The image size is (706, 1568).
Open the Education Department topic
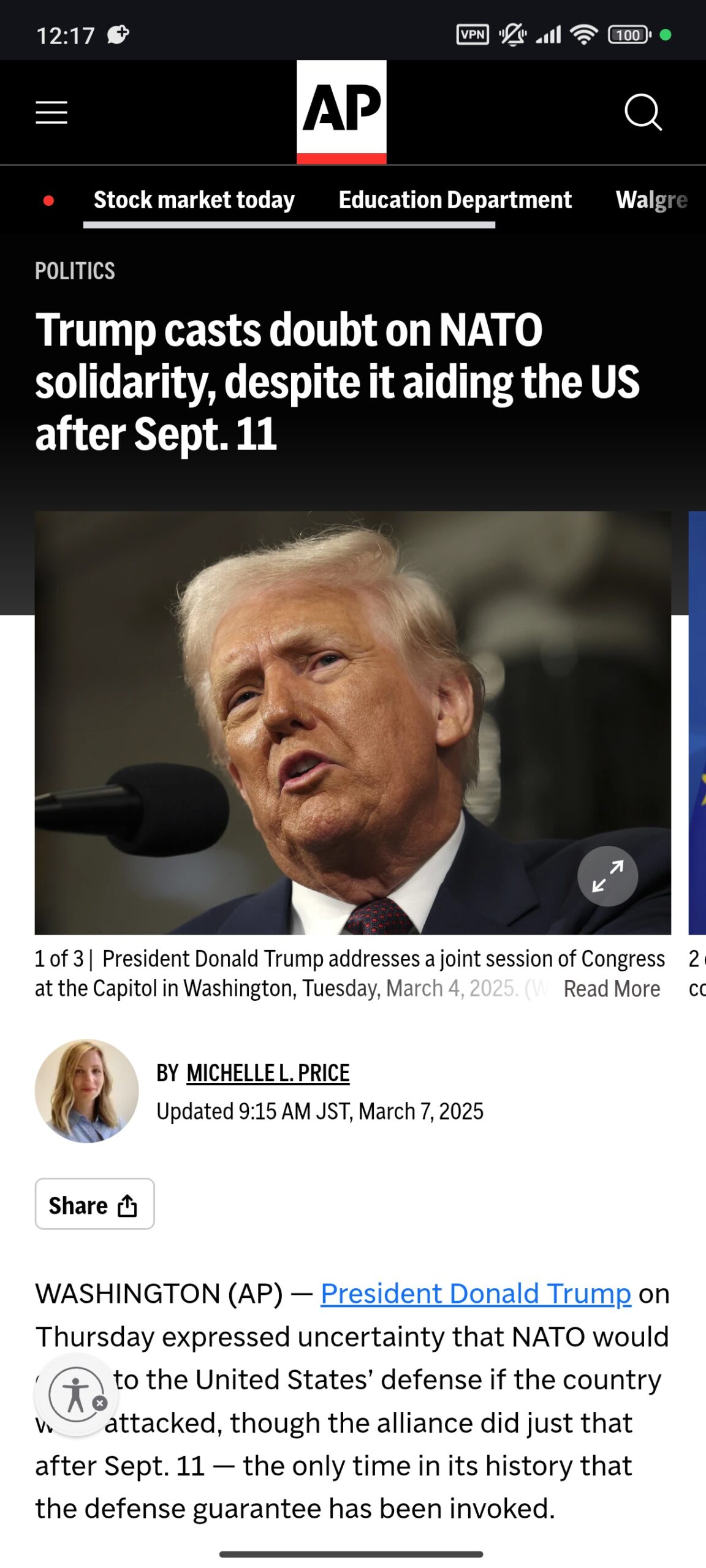455,200
